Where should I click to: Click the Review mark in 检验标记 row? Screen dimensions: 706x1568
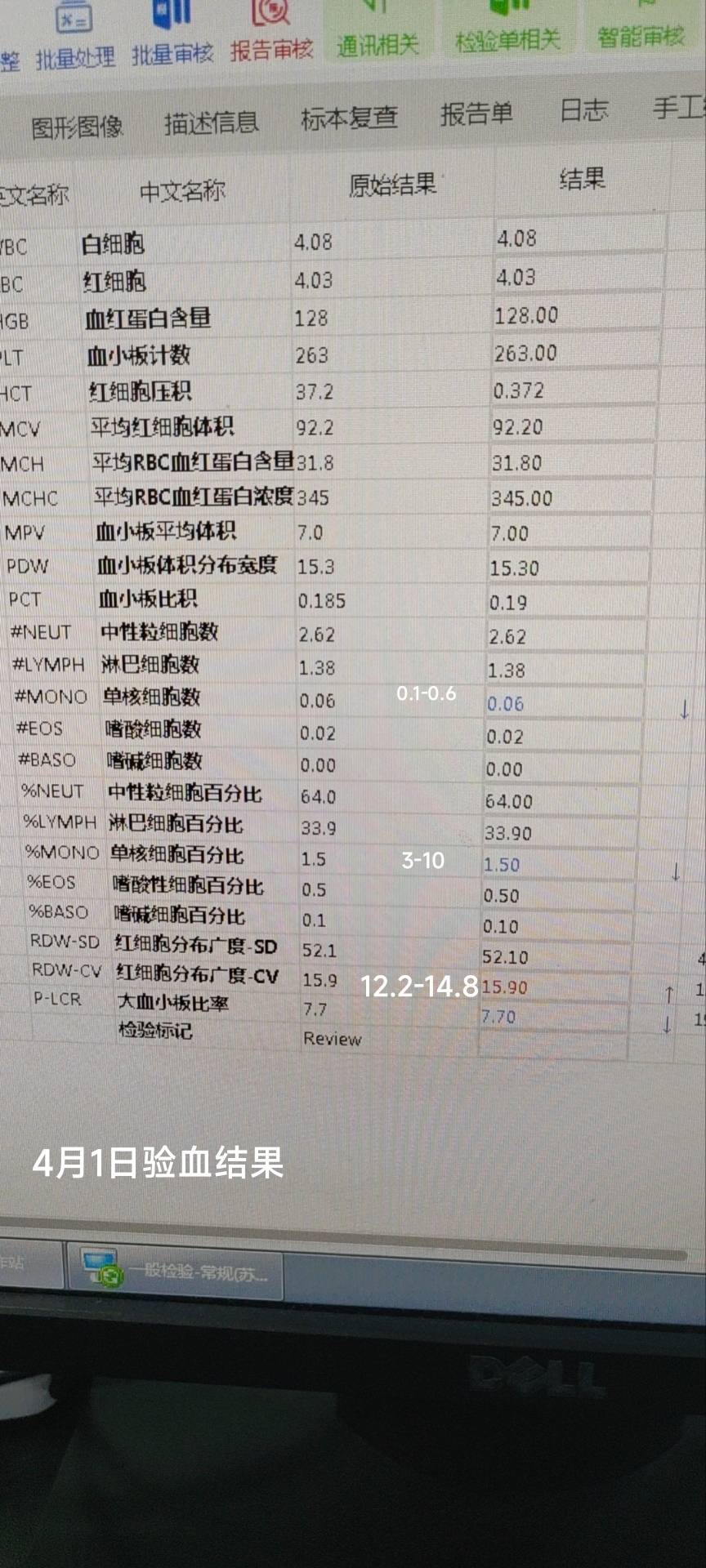coord(332,1039)
